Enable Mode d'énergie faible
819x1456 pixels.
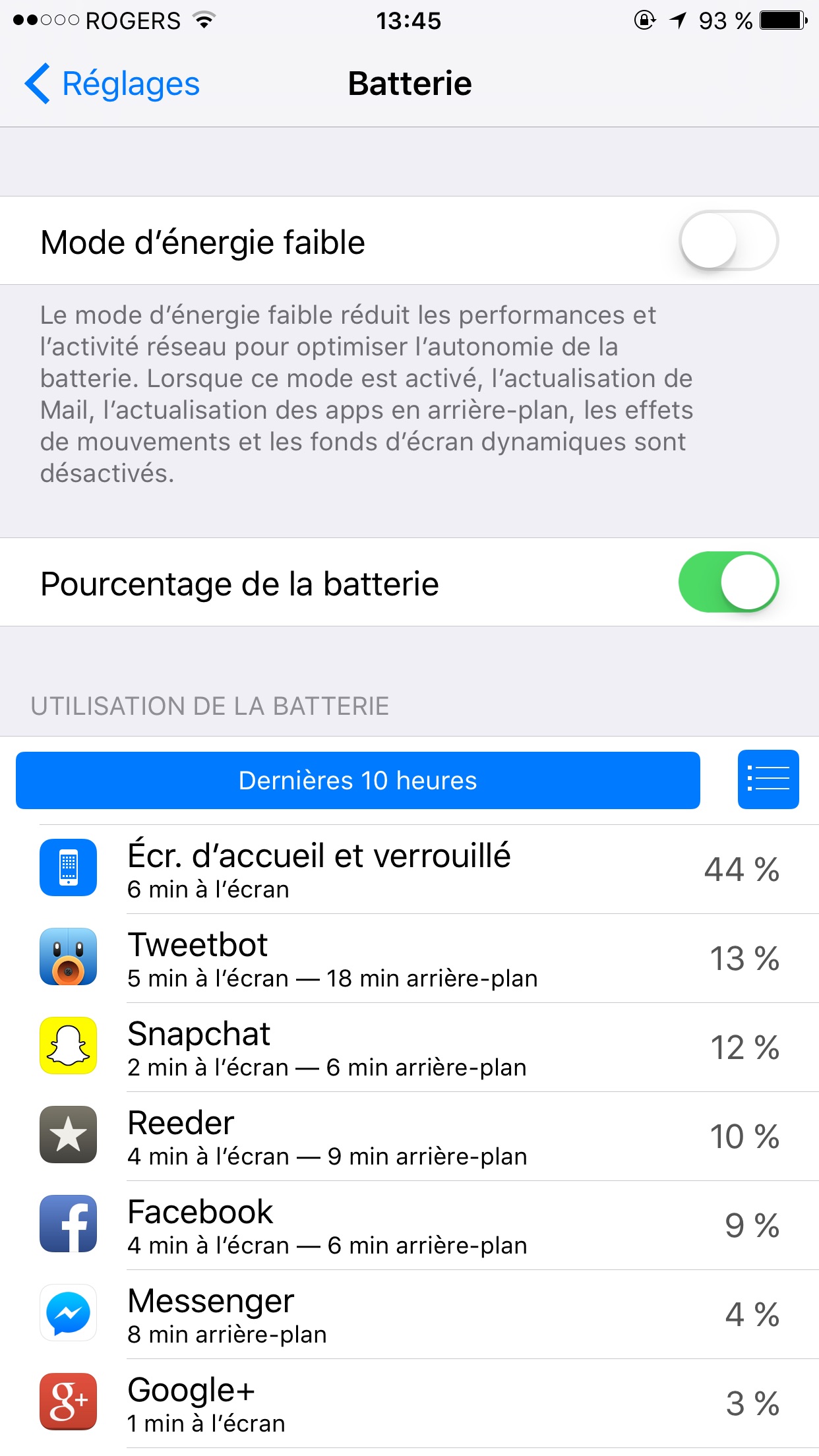728,241
